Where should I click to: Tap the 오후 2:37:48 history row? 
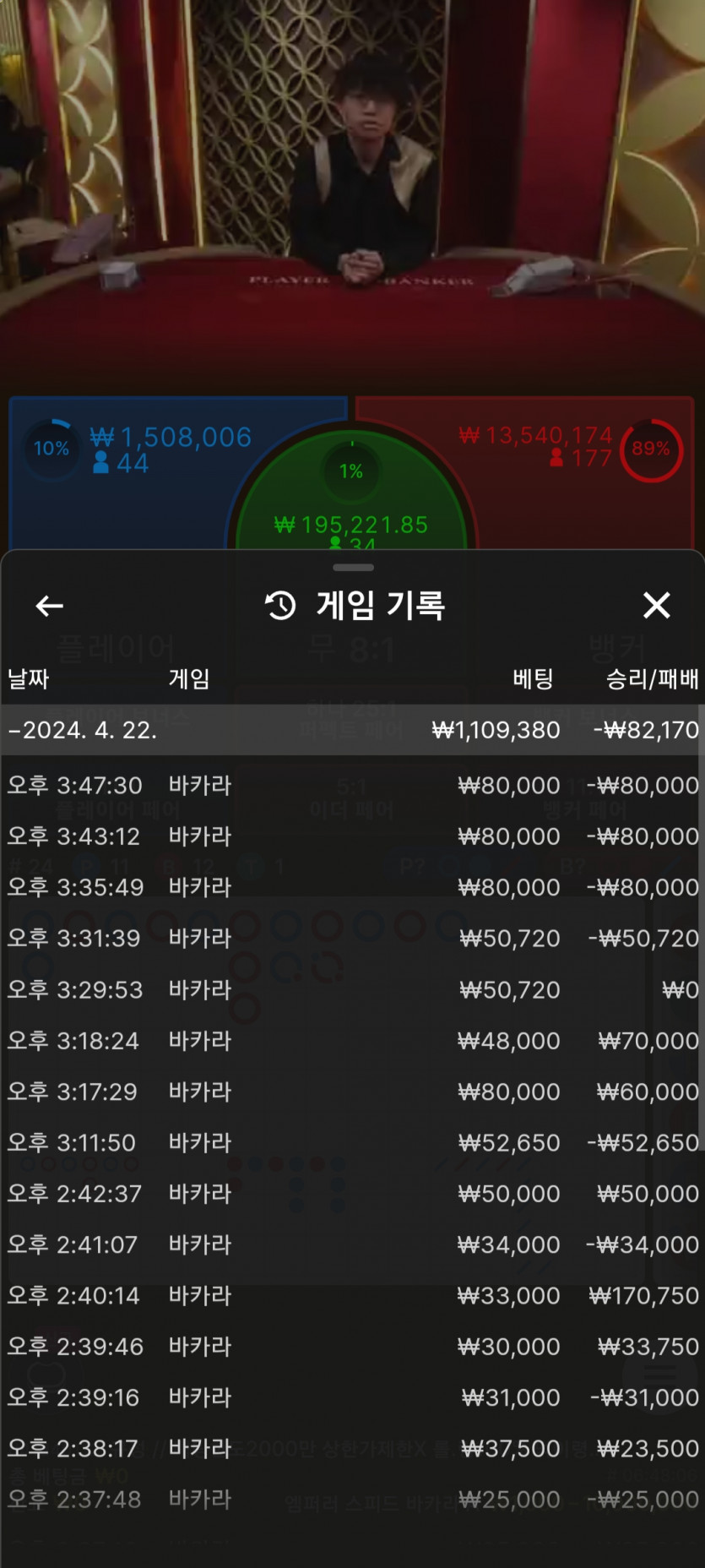coord(352,1500)
